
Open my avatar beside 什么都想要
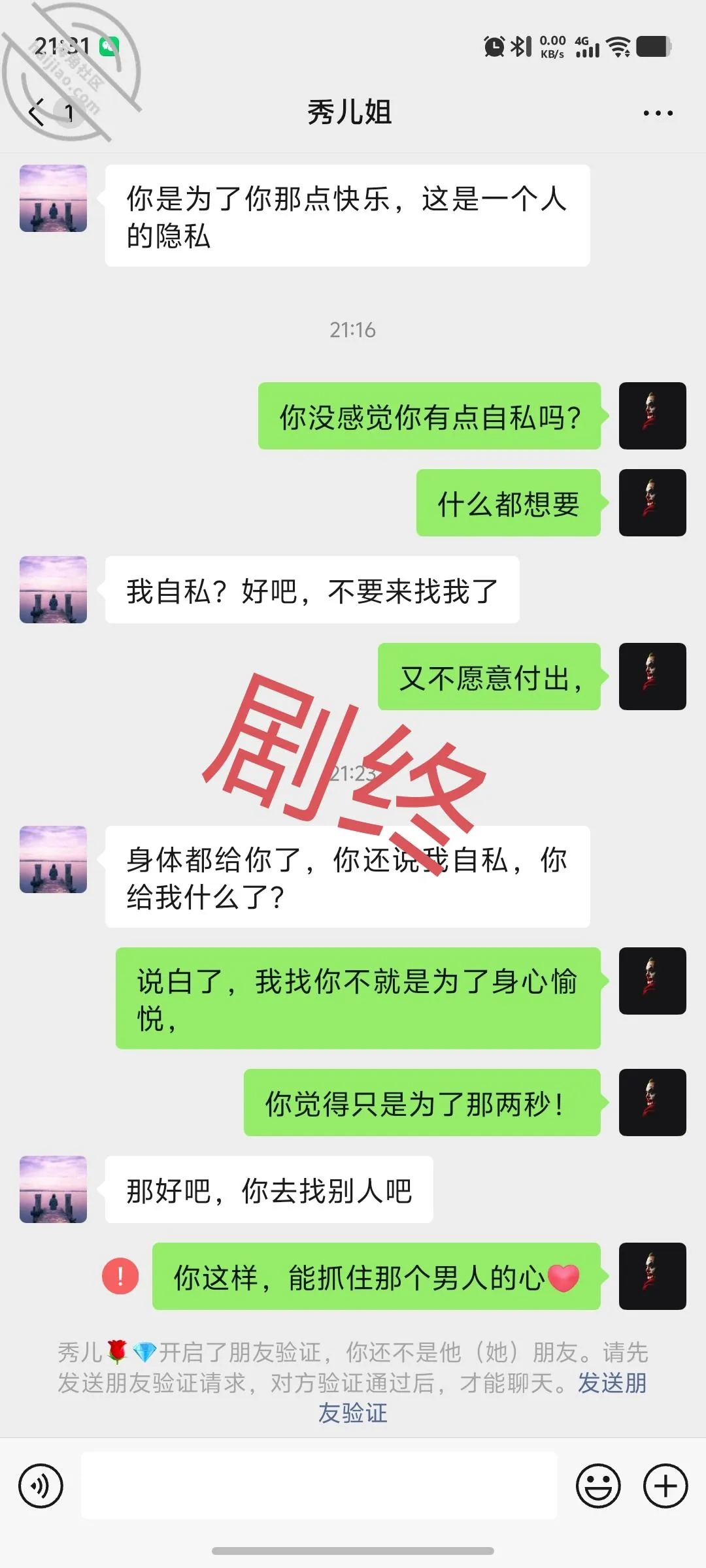coord(652,502)
